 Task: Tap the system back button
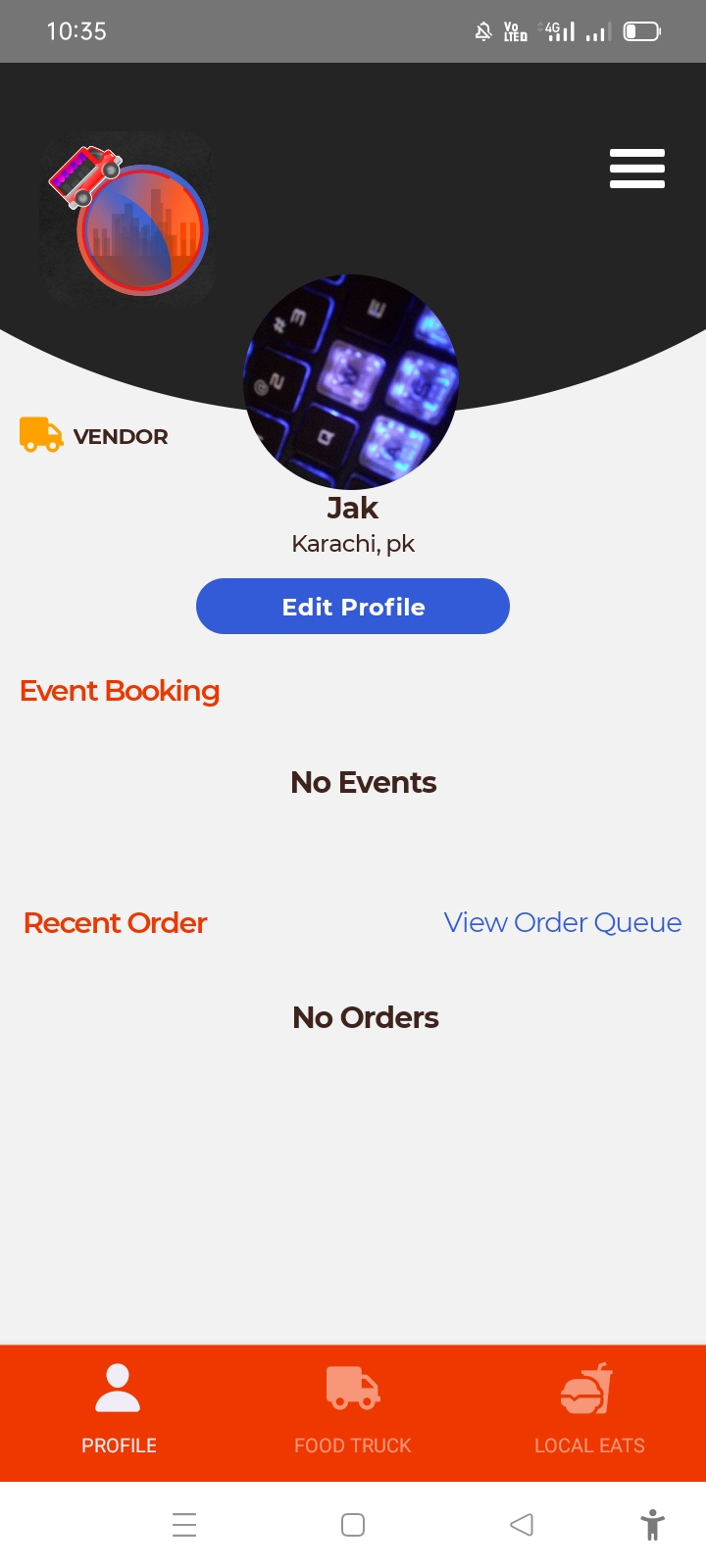coord(522,1525)
